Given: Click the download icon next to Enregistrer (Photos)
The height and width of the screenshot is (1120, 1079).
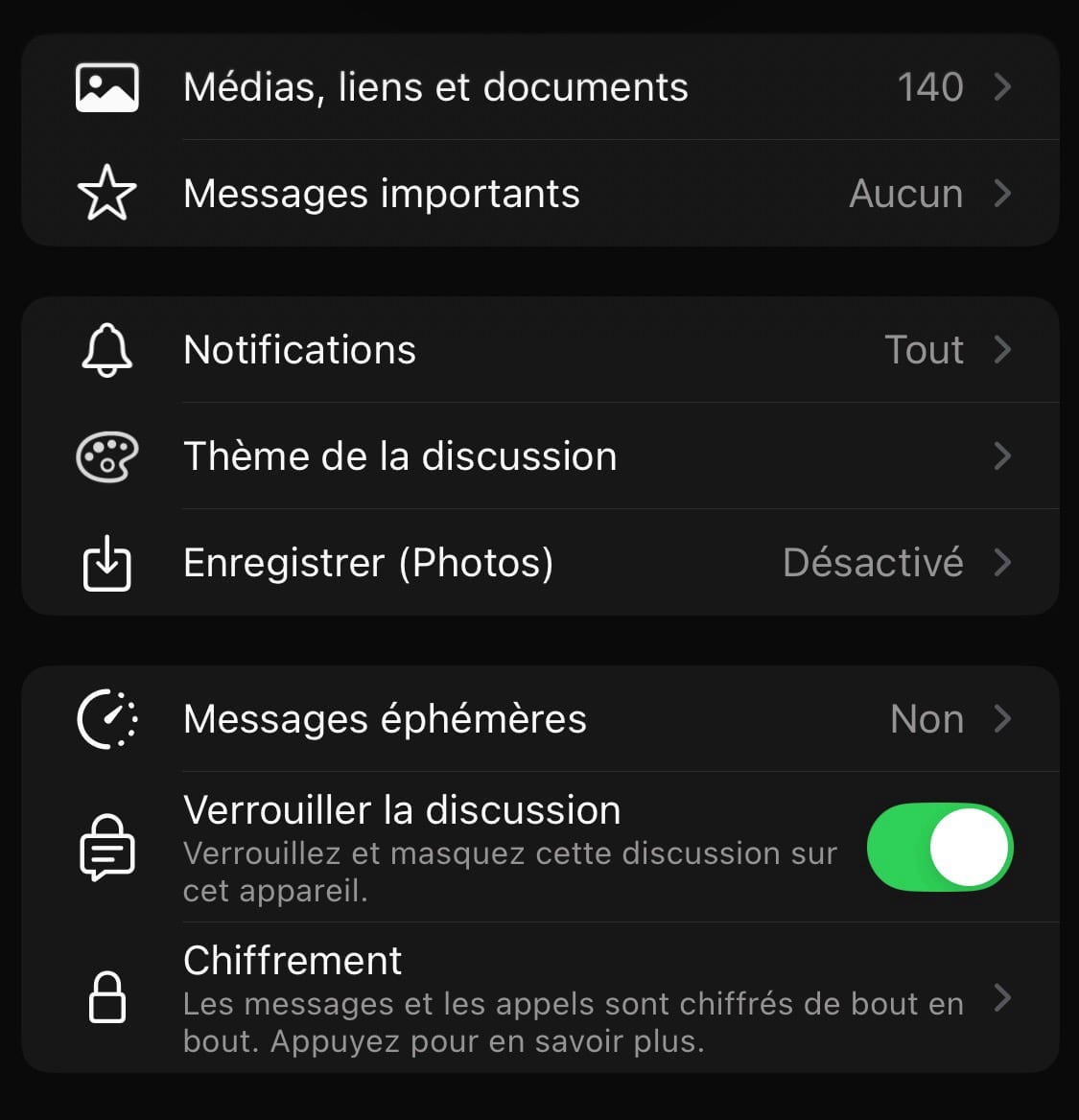Looking at the screenshot, I should point(106,563).
